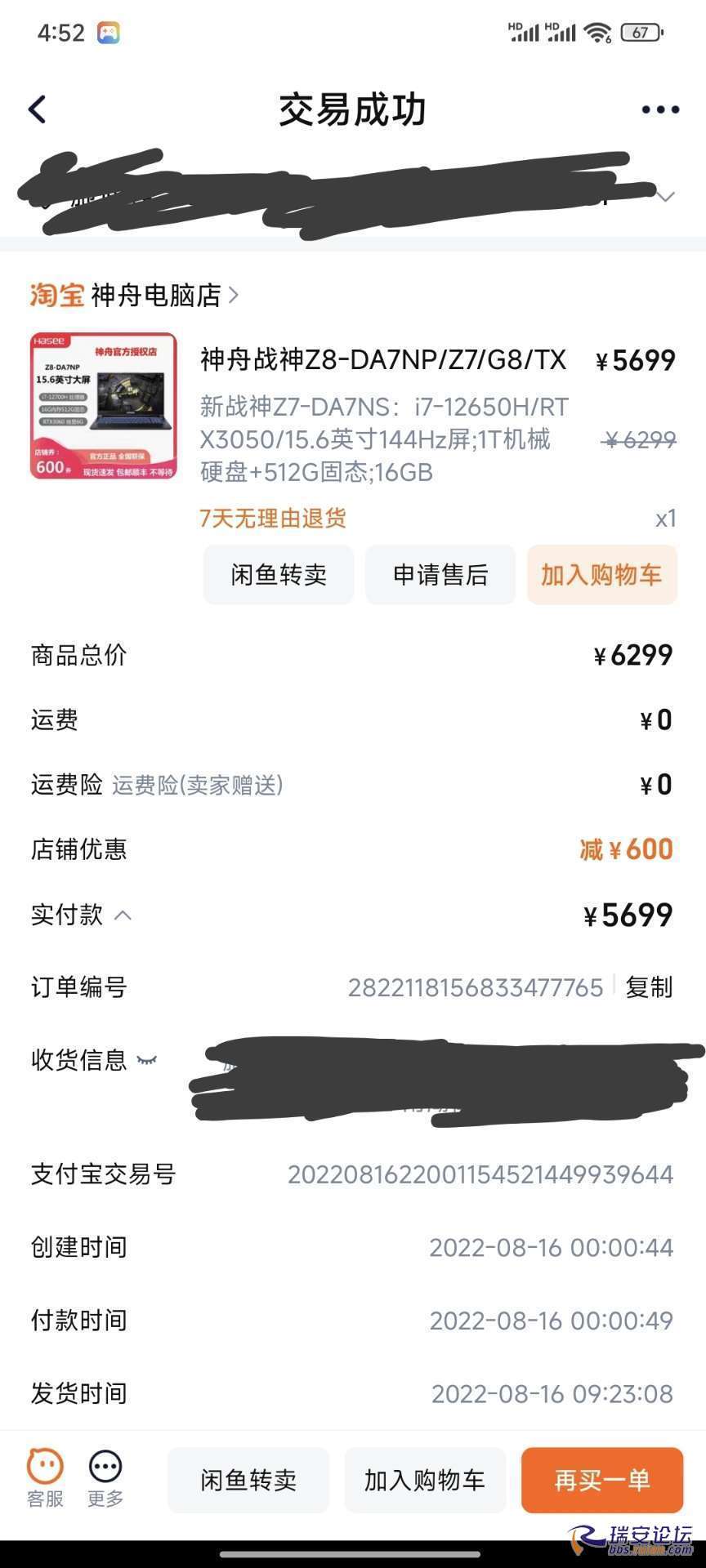Tap 闲鱼转卖 in the bottom bar
This screenshot has height=1568, width=706.
248,1480
